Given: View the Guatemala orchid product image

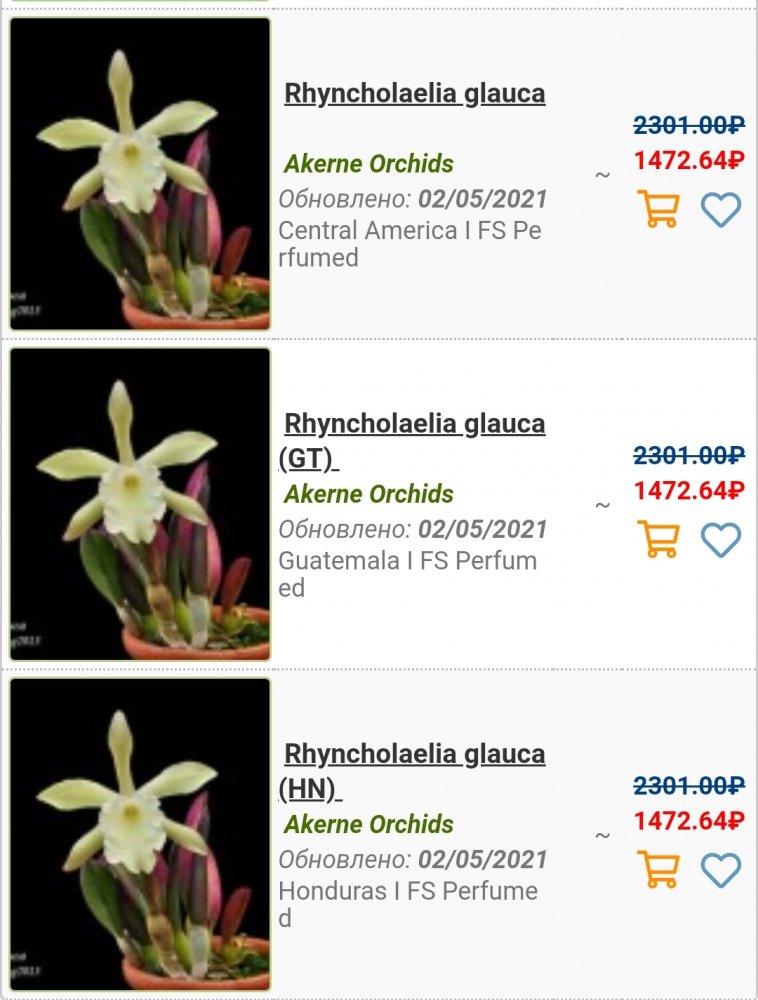Looking at the screenshot, I should pyautogui.click(x=140, y=504).
